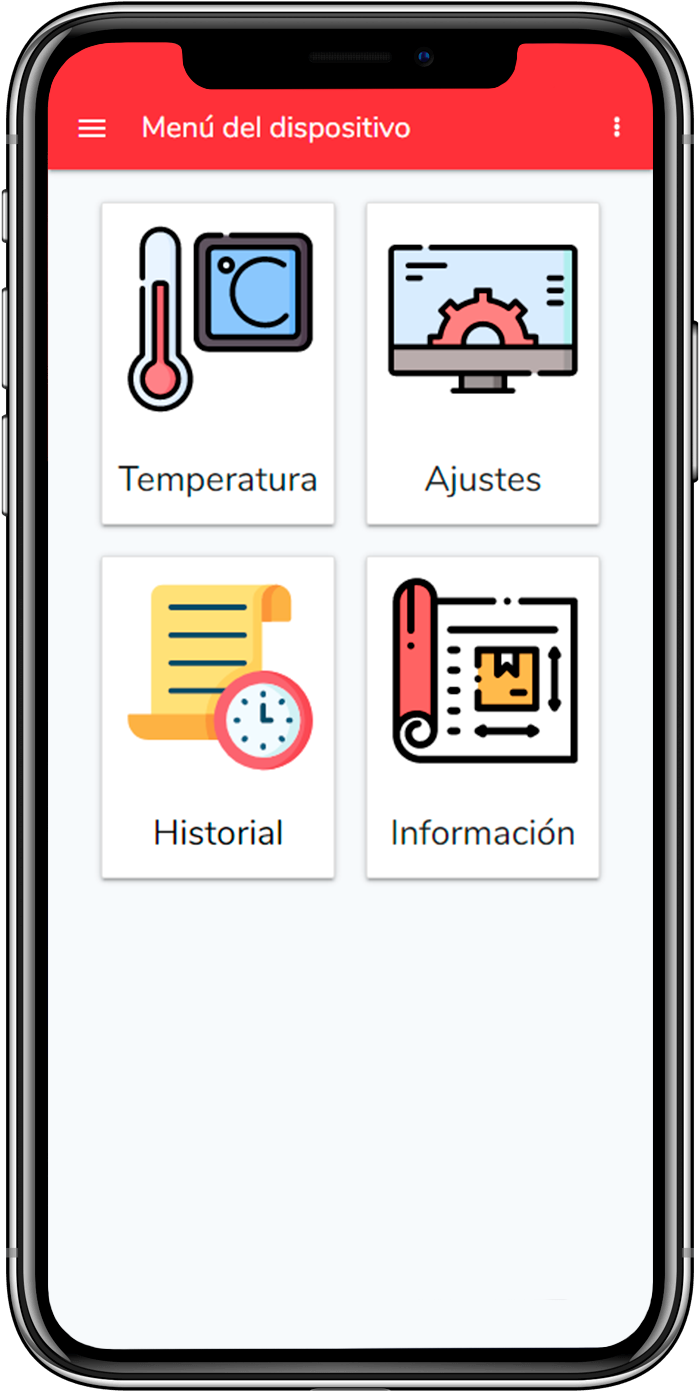This screenshot has width=700, height=1392.
Task: Open the hamburger drawer menu
Action: [92, 128]
